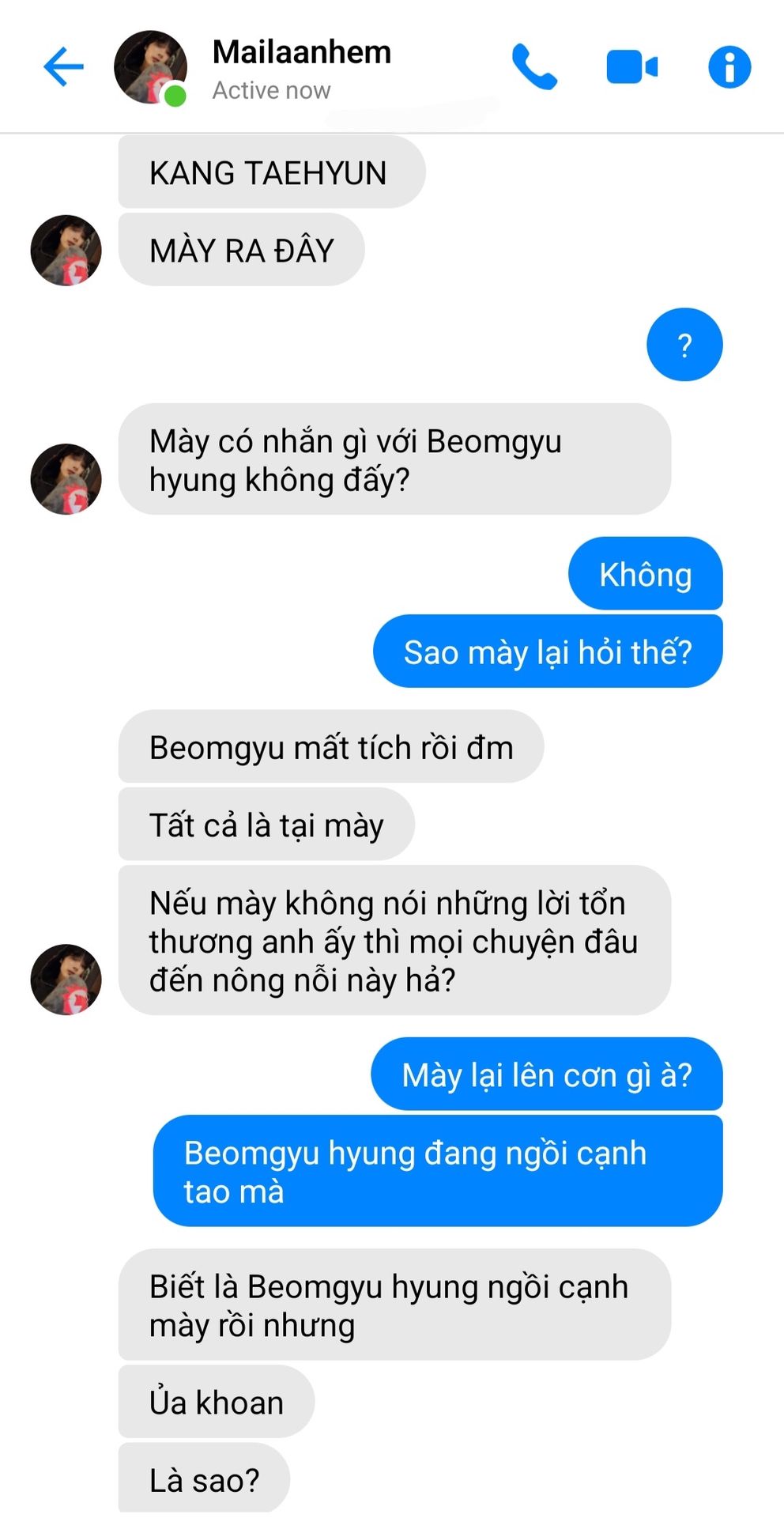
Task: Start a video call with Mailaanhem
Action: point(631,67)
